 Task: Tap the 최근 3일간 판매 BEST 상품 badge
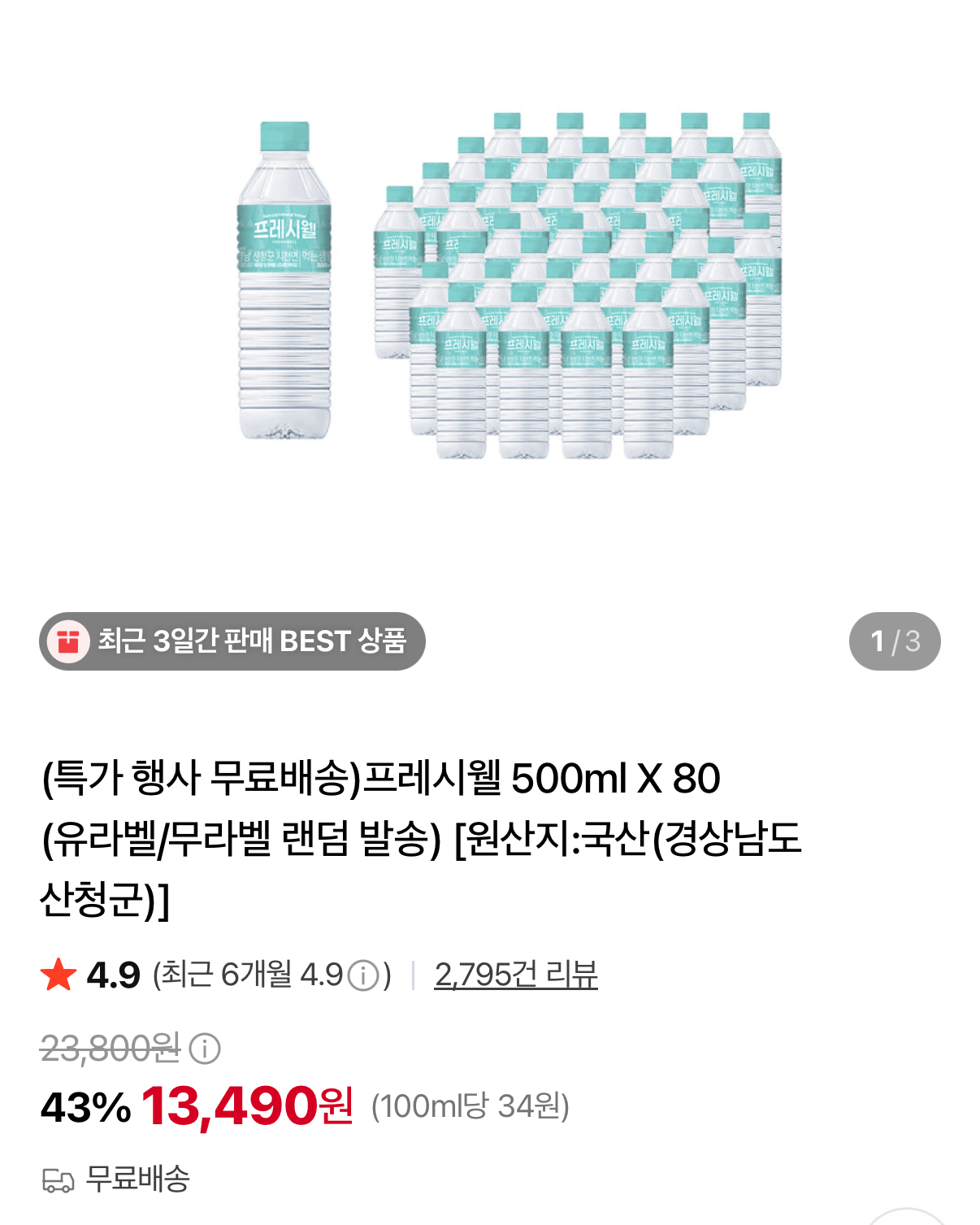click(232, 641)
